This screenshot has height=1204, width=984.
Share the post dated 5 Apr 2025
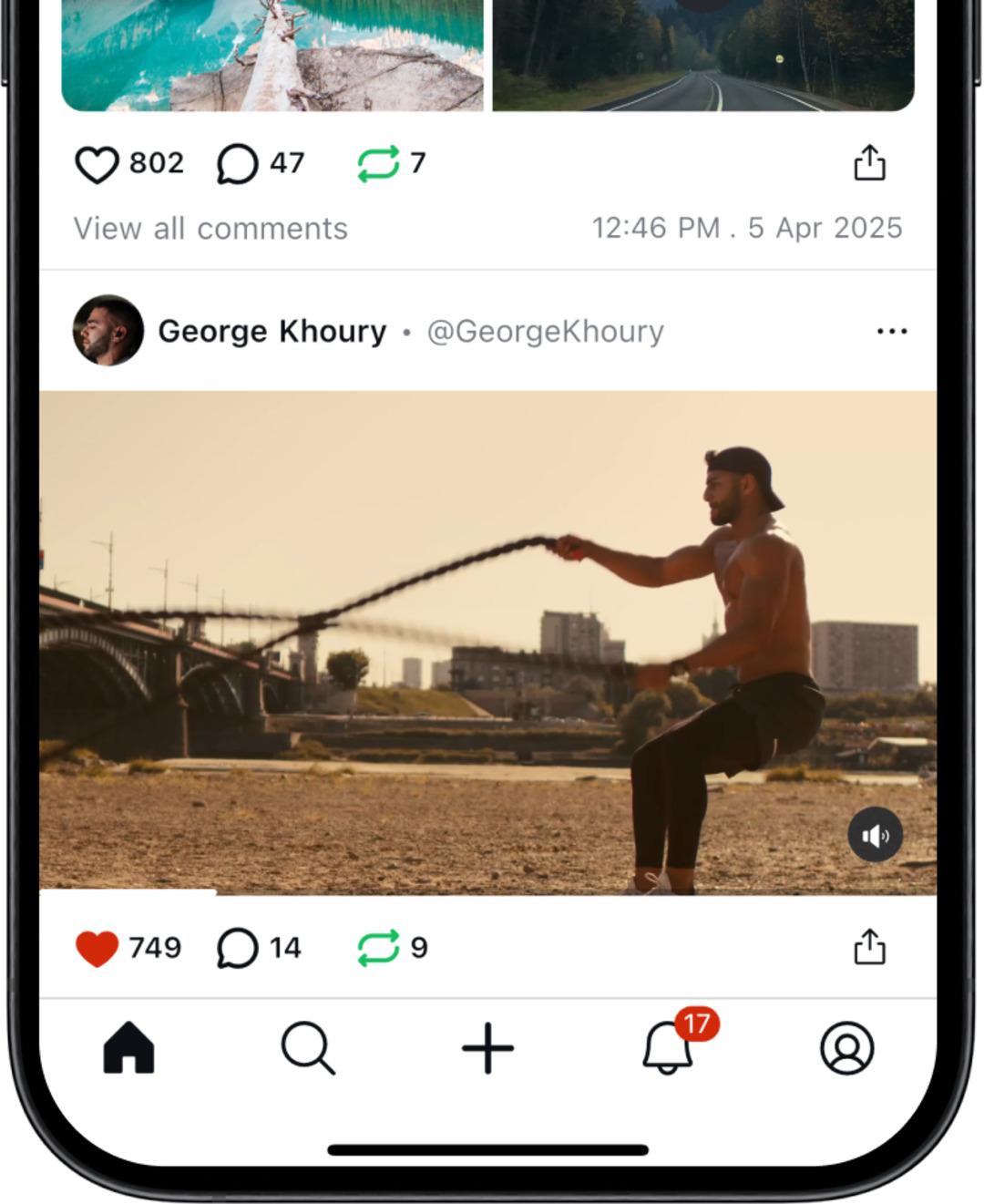click(869, 164)
